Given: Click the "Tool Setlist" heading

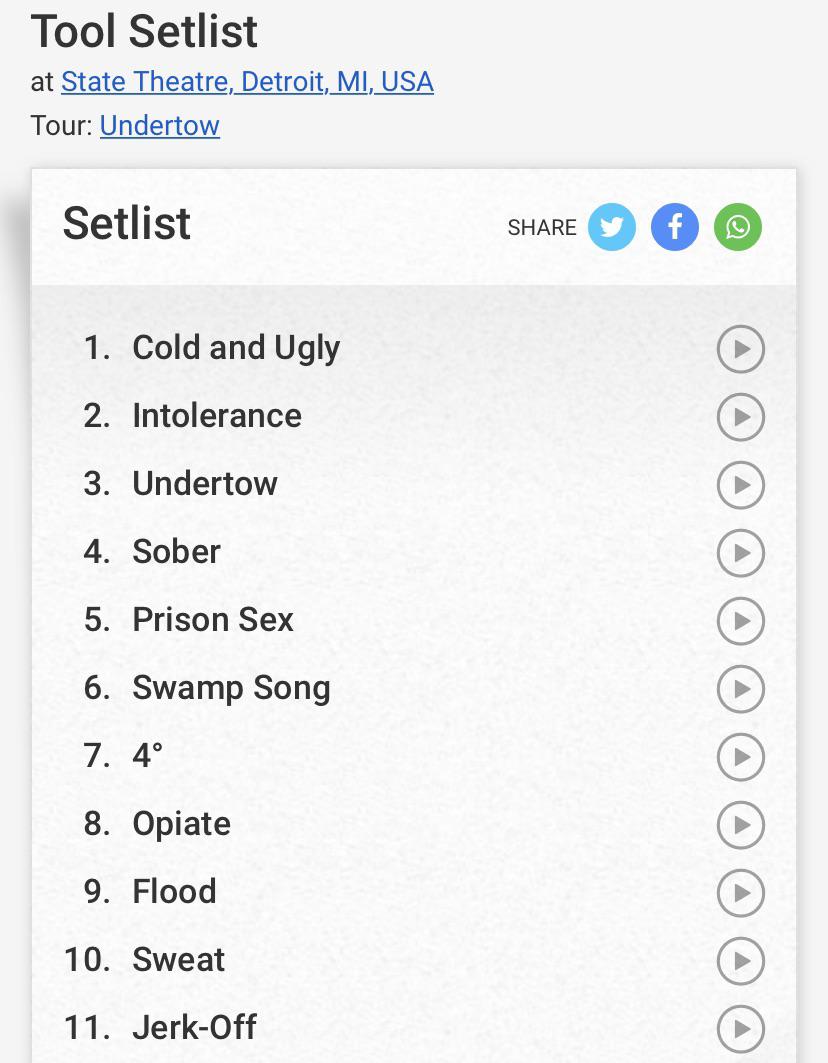Looking at the screenshot, I should tap(144, 31).
